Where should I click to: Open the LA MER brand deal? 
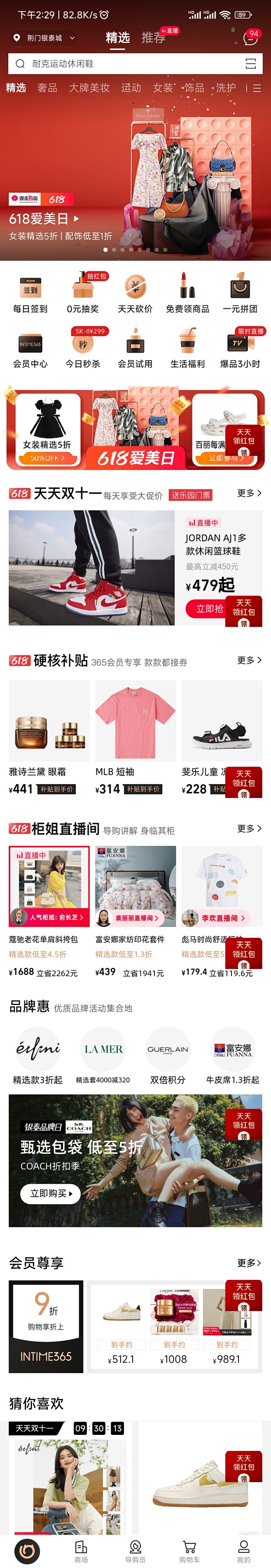pos(103,1056)
